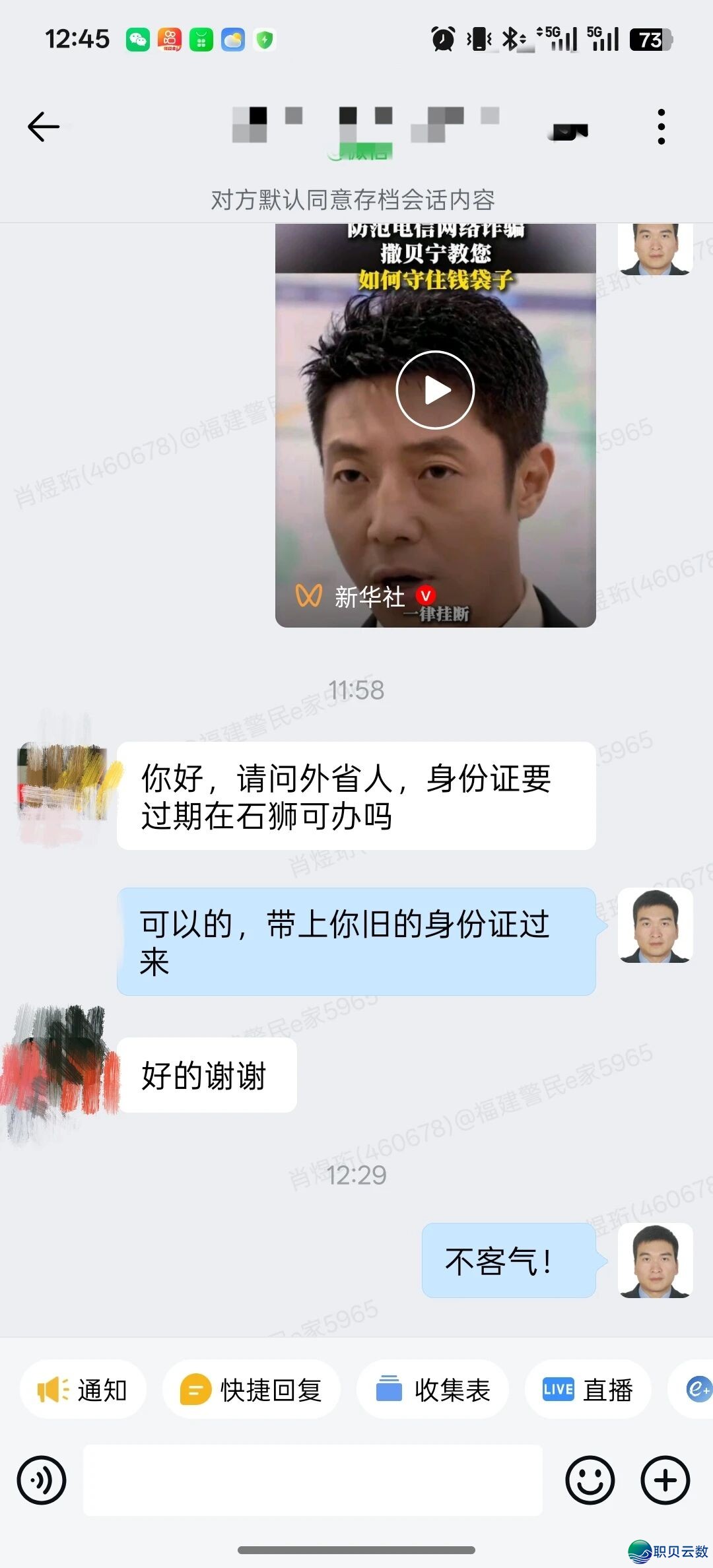Go back using the arrow icon
713x1568 pixels.
(x=44, y=127)
